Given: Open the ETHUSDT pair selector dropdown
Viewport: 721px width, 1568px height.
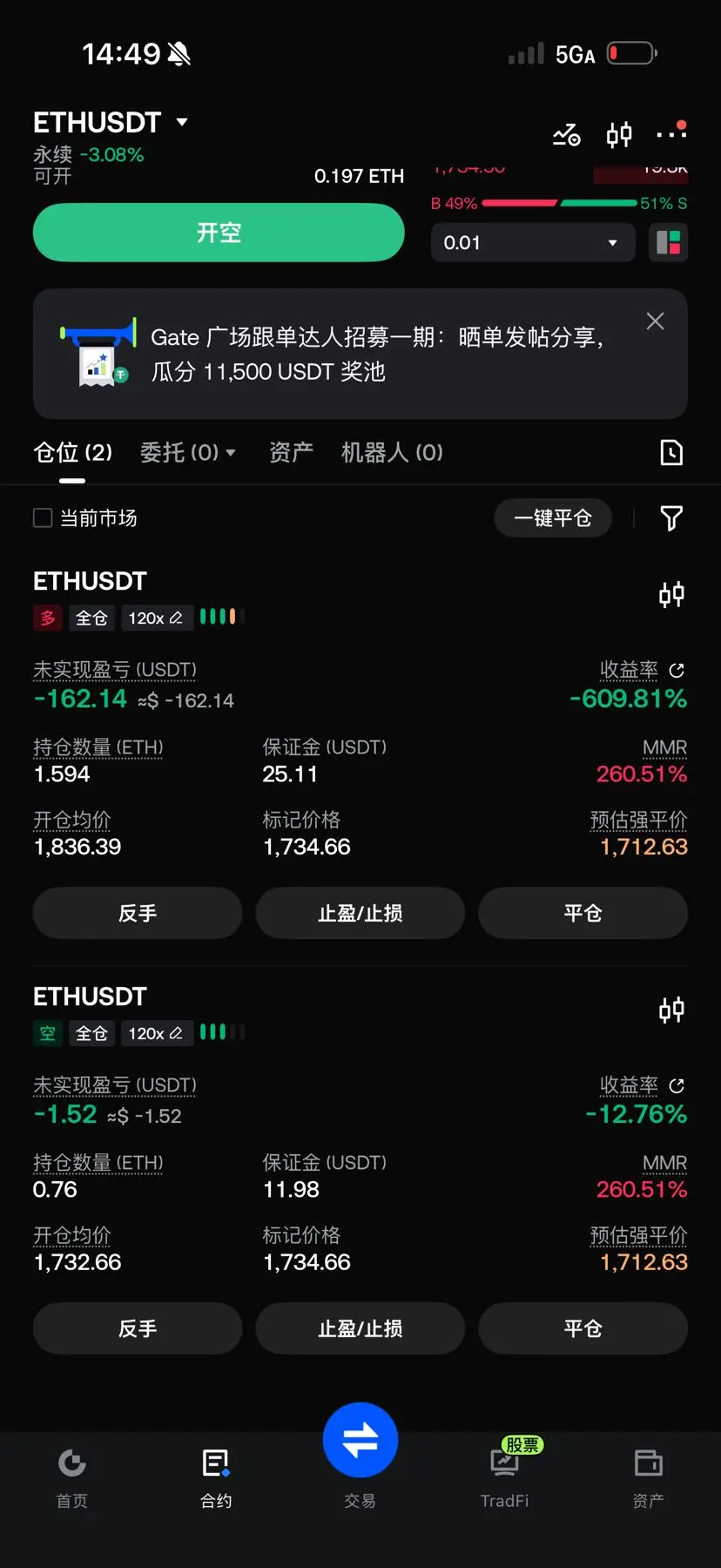Looking at the screenshot, I should pos(111,122).
